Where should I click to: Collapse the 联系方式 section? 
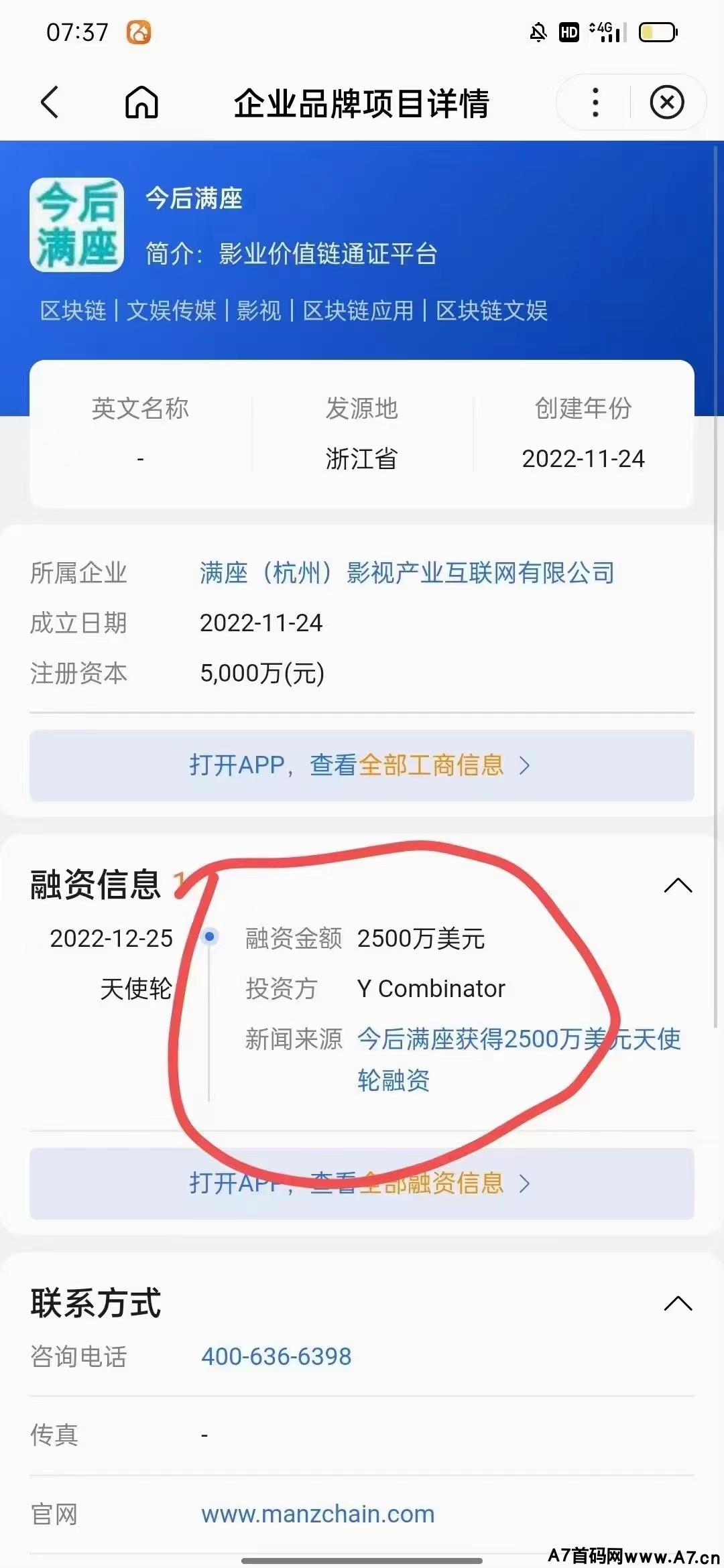(678, 1303)
